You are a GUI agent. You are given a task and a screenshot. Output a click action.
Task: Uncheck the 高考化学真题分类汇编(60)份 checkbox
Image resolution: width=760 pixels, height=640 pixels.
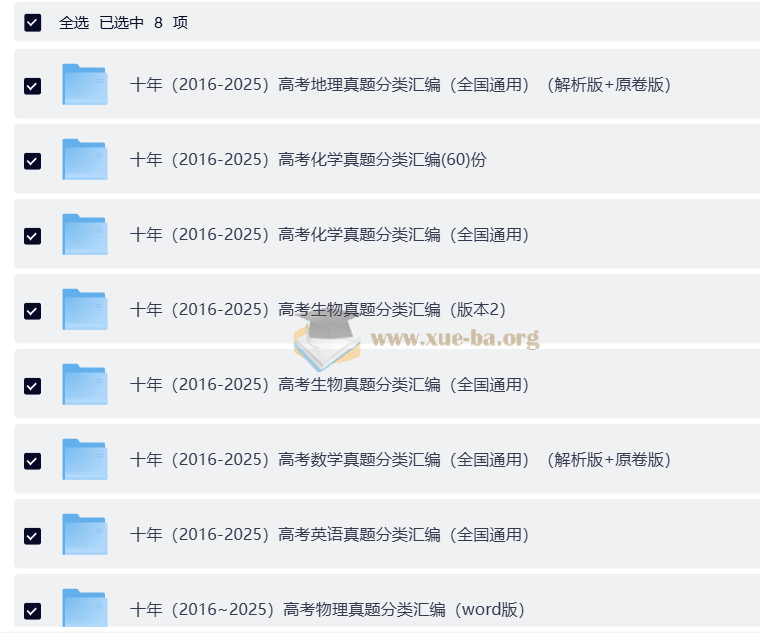pos(33,160)
